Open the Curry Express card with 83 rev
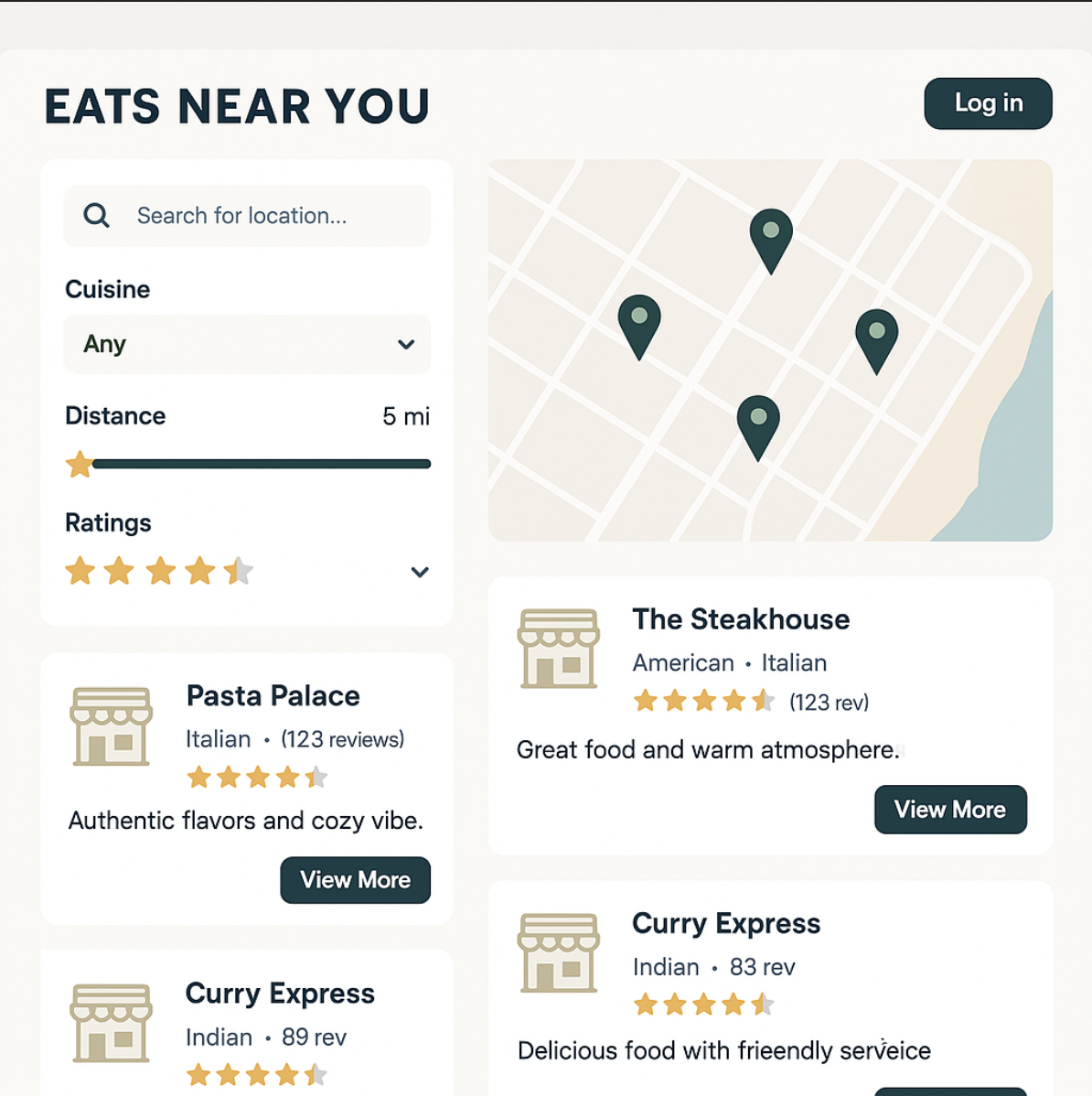This screenshot has height=1096, width=1092. click(x=726, y=924)
